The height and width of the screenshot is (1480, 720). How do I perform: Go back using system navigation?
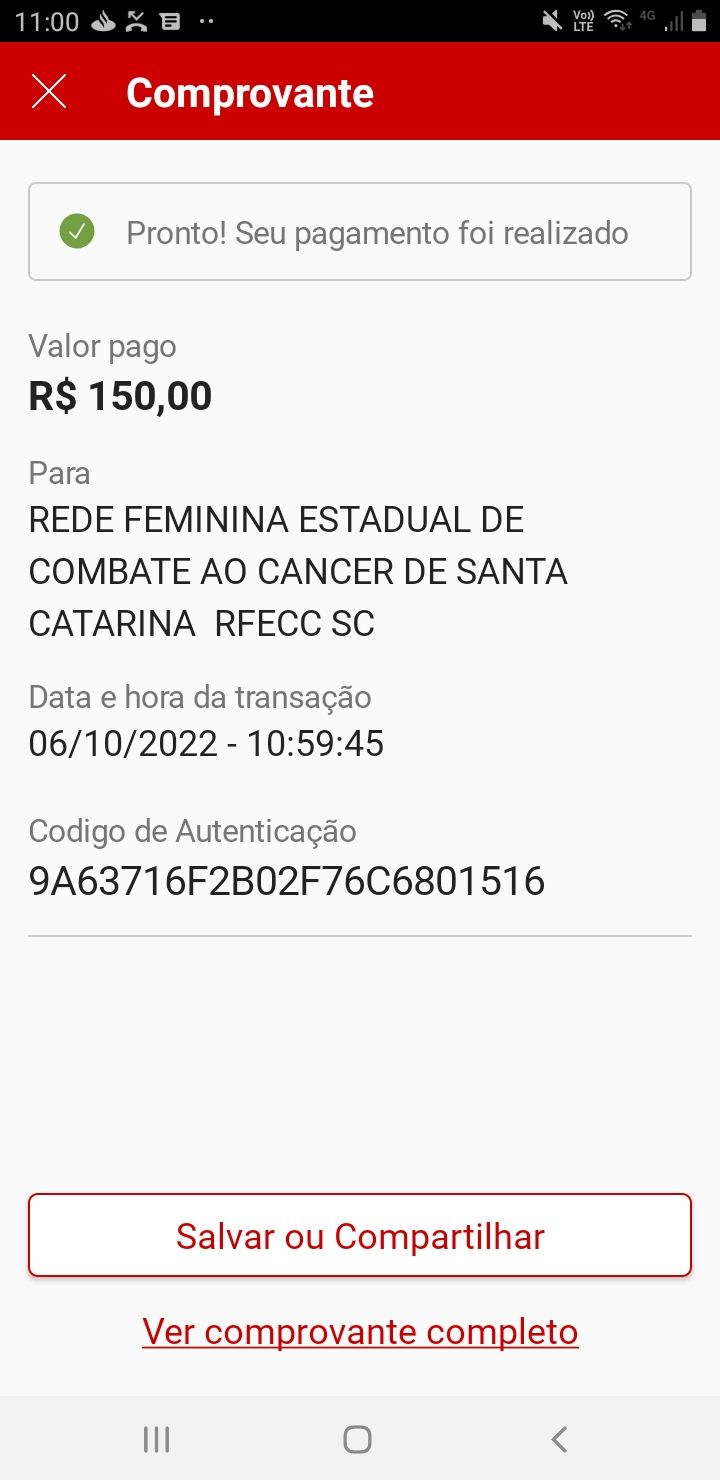pyautogui.click(x=559, y=1439)
